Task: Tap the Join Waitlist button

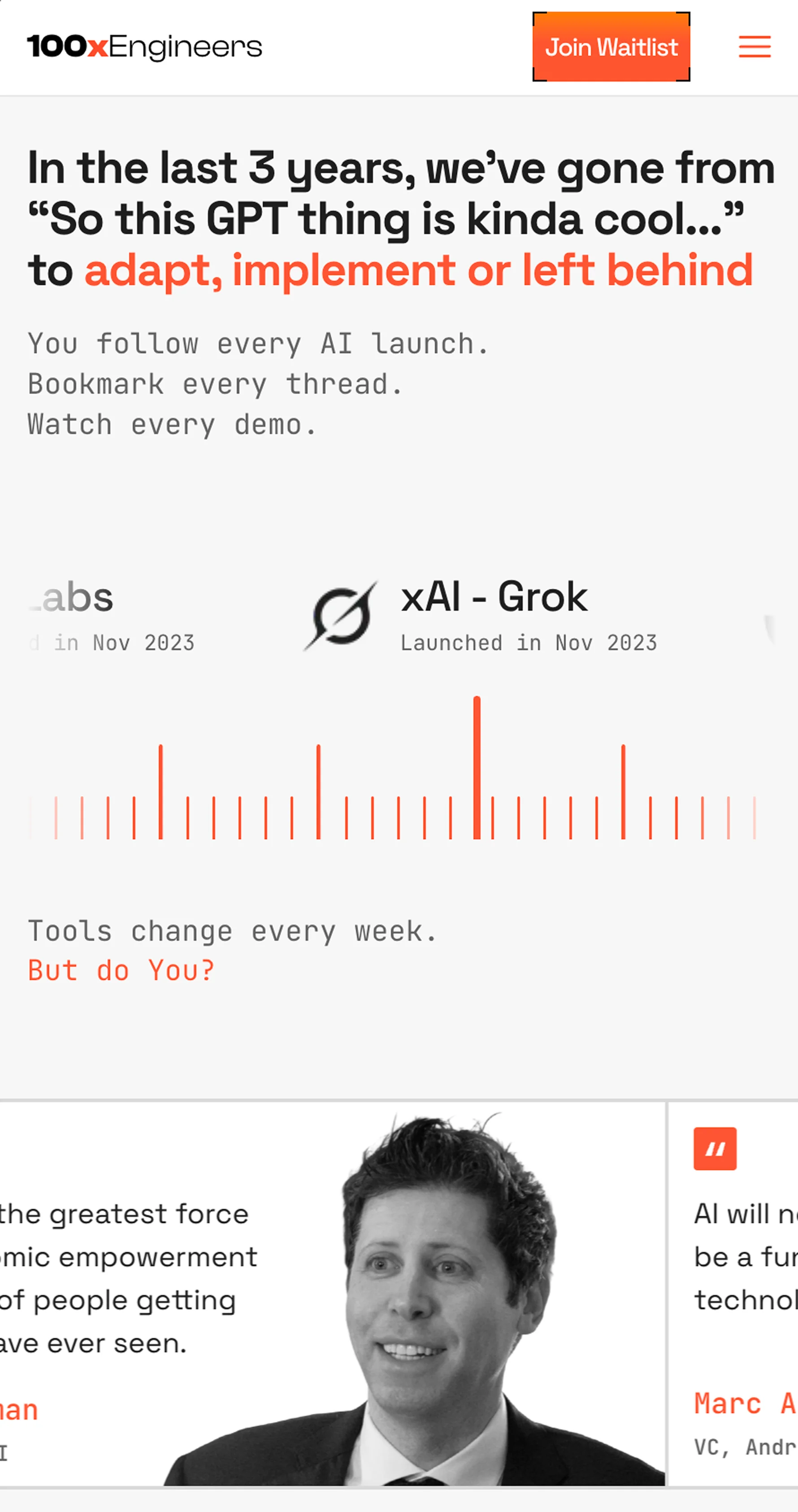Action: [x=611, y=47]
